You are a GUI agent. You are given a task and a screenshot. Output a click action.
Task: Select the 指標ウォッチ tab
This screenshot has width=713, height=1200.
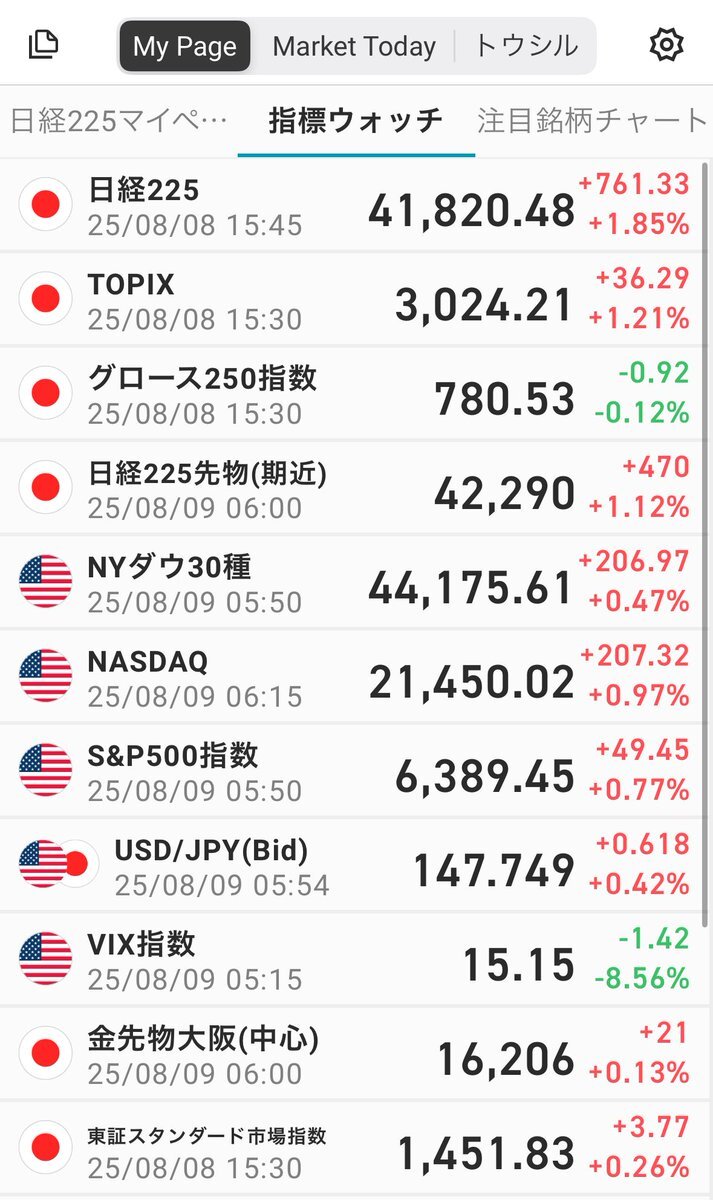pyautogui.click(x=355, y=121)
